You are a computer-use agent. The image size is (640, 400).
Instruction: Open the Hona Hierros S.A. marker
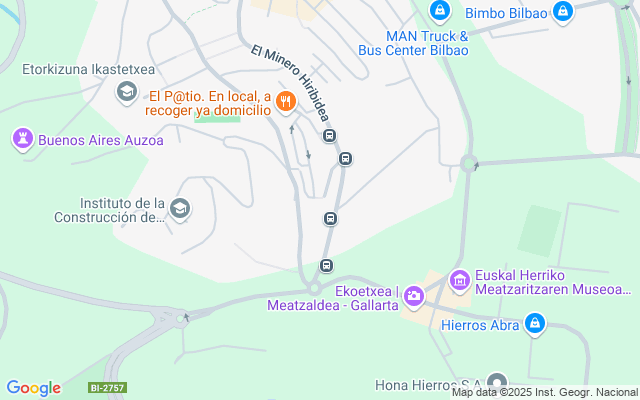(x=497, y=385)
